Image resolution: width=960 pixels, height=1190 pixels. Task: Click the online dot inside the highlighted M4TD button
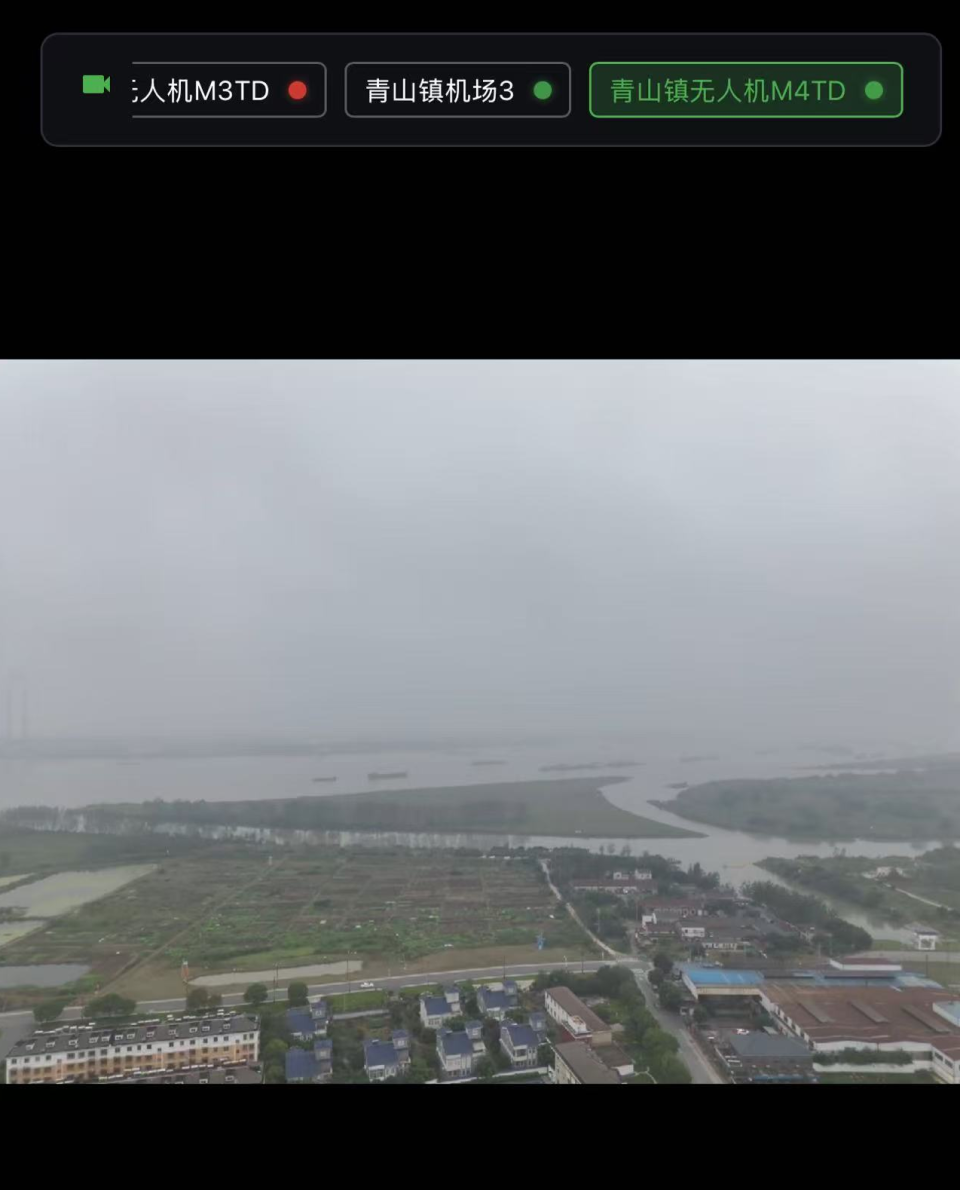[x=875, y=90]
